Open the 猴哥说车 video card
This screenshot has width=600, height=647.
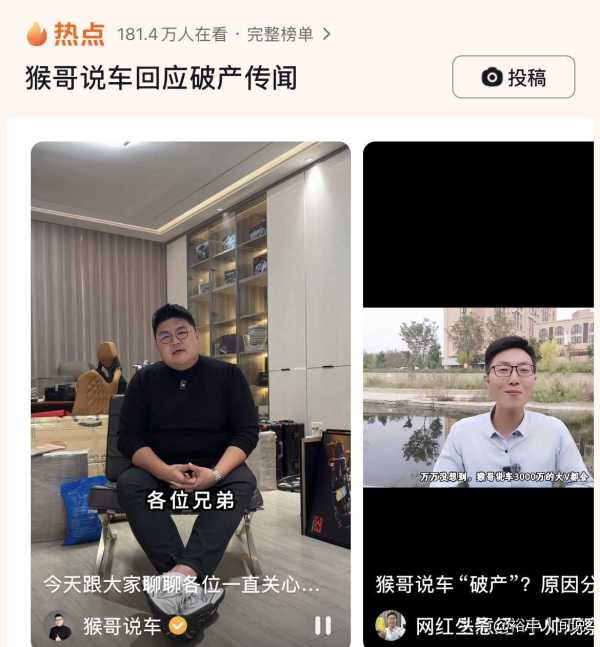(190, 380)
